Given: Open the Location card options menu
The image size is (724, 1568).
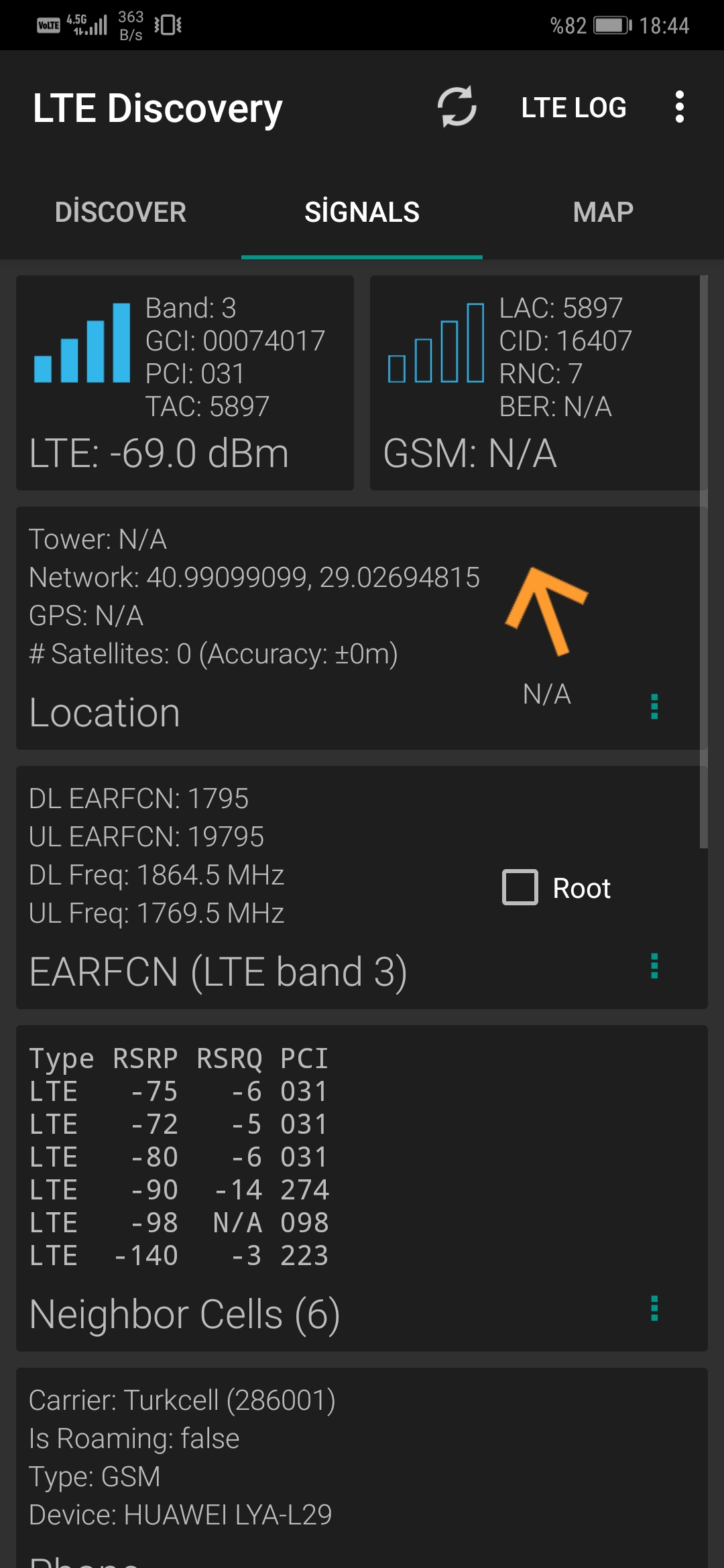Looking at the screenshot, I should pos(654,707).
